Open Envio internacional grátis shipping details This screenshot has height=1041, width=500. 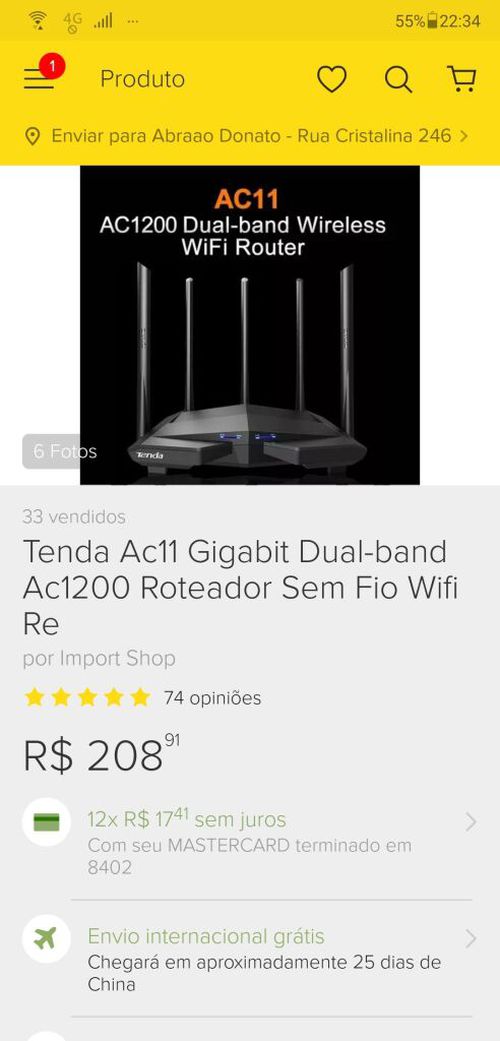(x=250, y=959)
